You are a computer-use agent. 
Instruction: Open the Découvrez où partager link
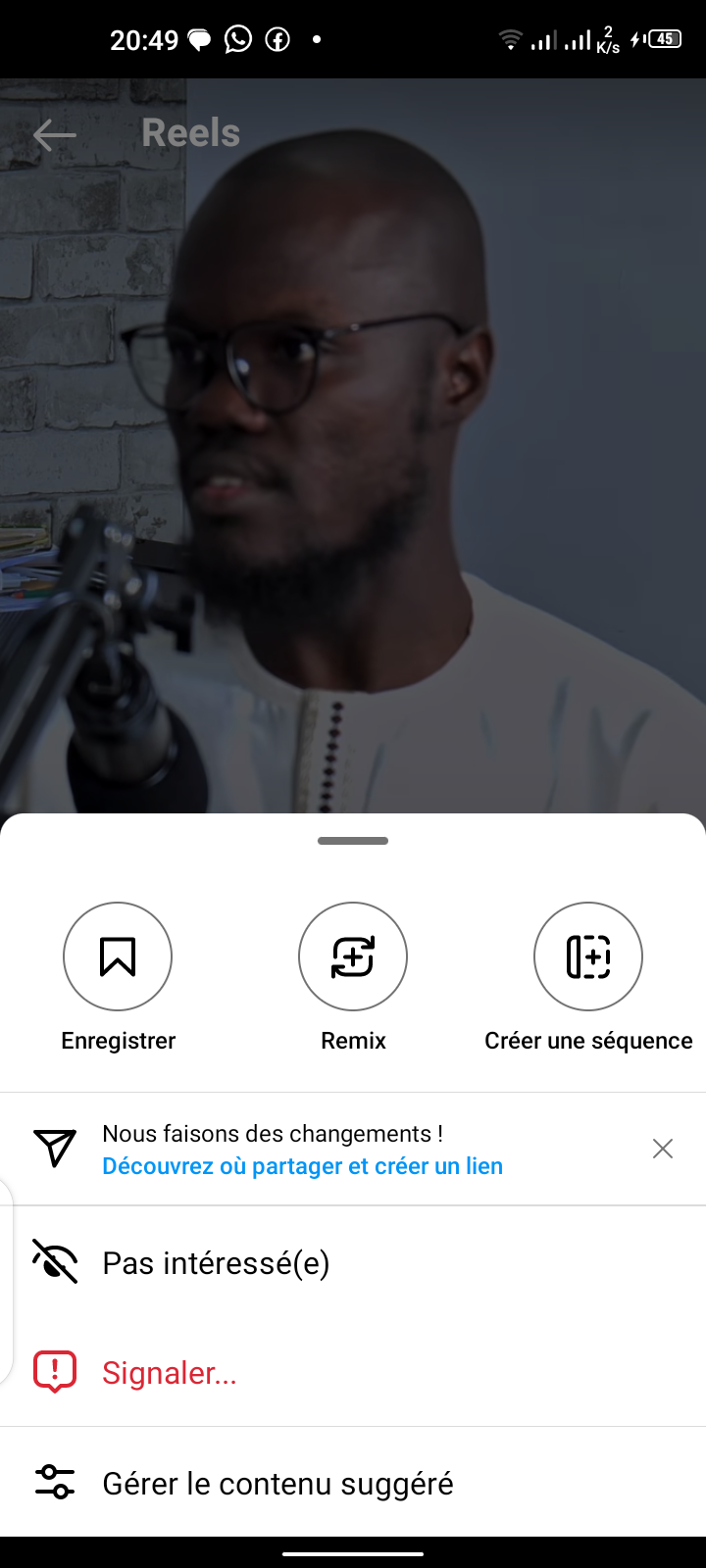pos(302,1166)
